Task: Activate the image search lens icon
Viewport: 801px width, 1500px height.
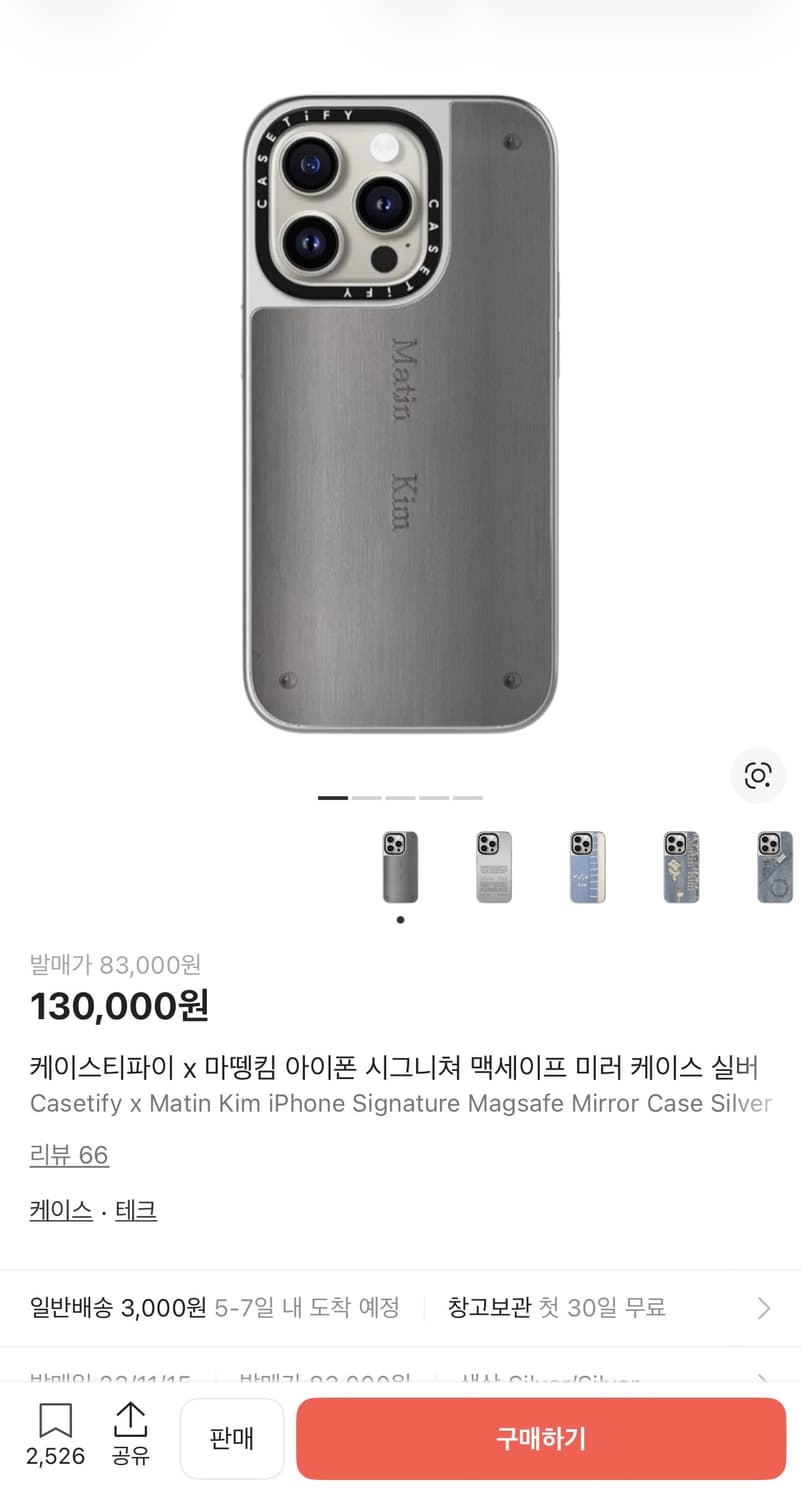Action: point(758,776)
